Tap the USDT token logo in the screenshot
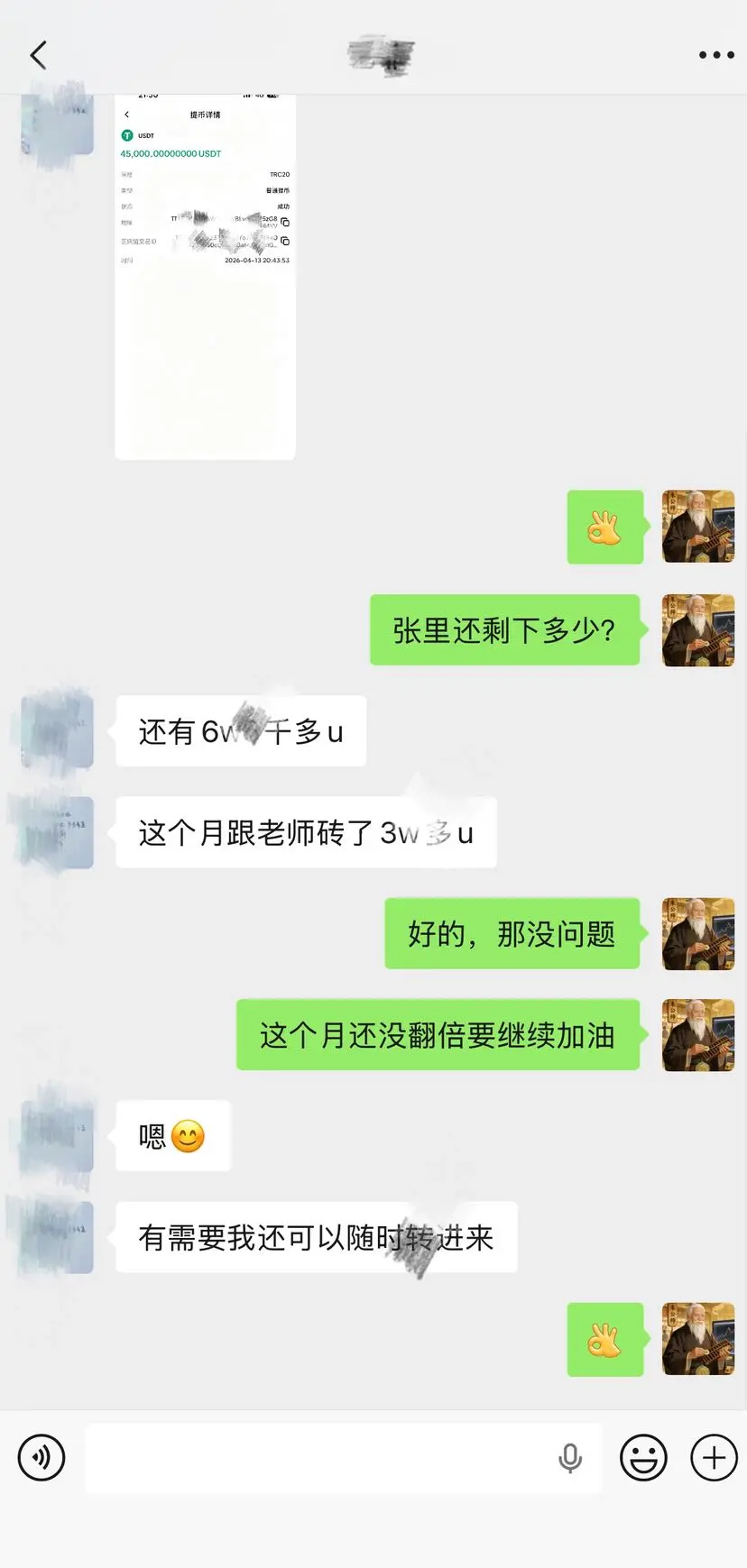The image size is (747, 1568). pyautogui.click(x=127, y=135)
